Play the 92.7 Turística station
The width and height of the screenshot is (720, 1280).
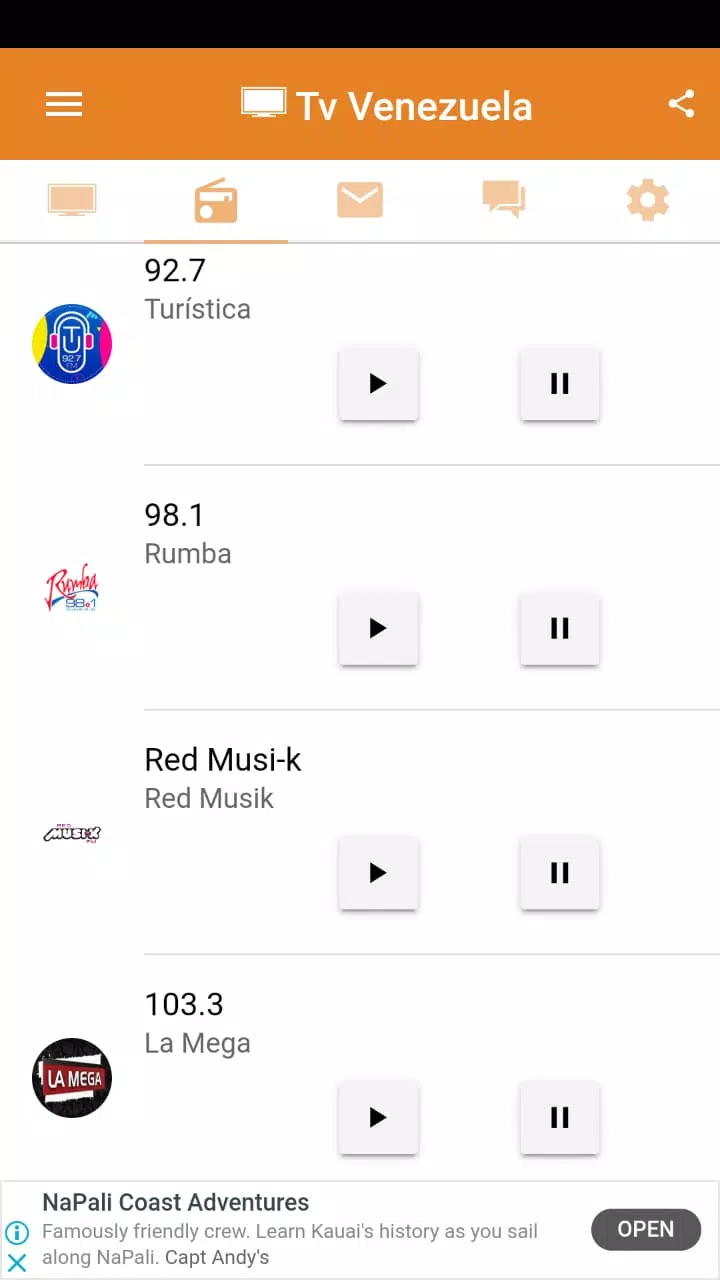[x=378, y=384]
